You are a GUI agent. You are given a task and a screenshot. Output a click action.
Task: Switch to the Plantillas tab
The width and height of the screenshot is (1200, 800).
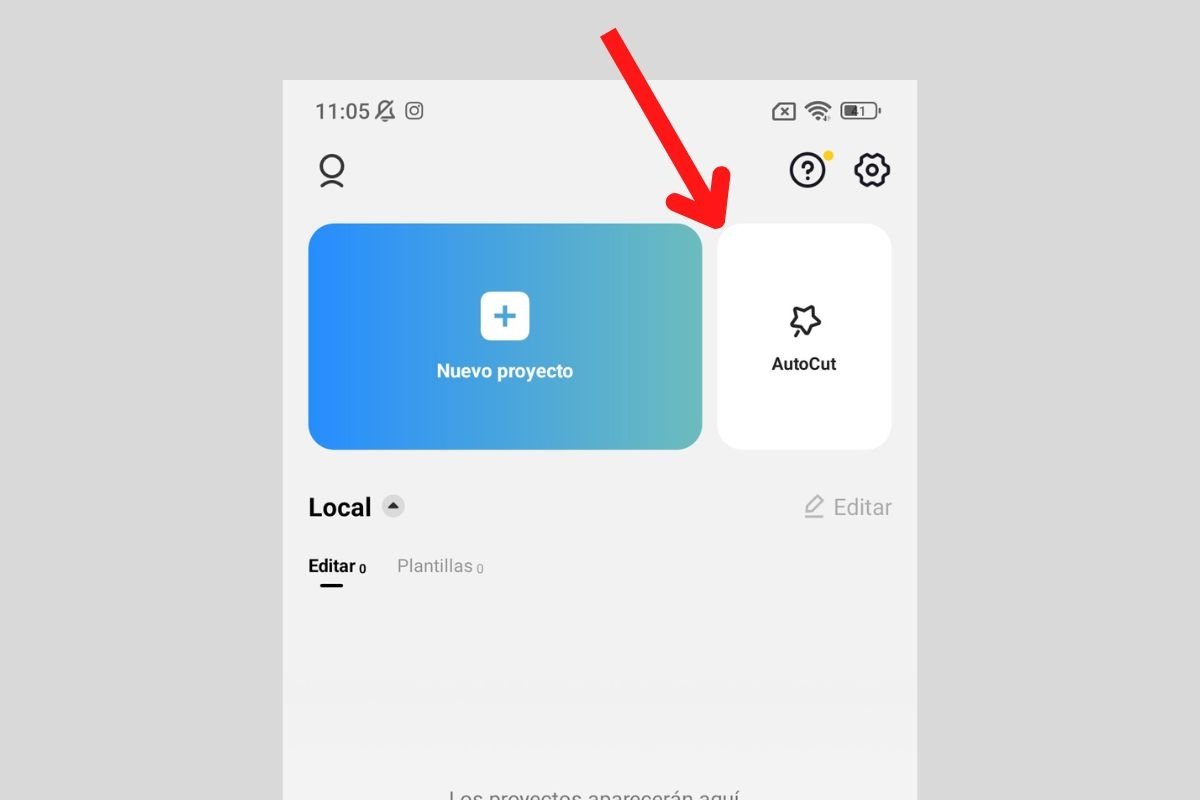pyautogui.click(x=439, y=566)
